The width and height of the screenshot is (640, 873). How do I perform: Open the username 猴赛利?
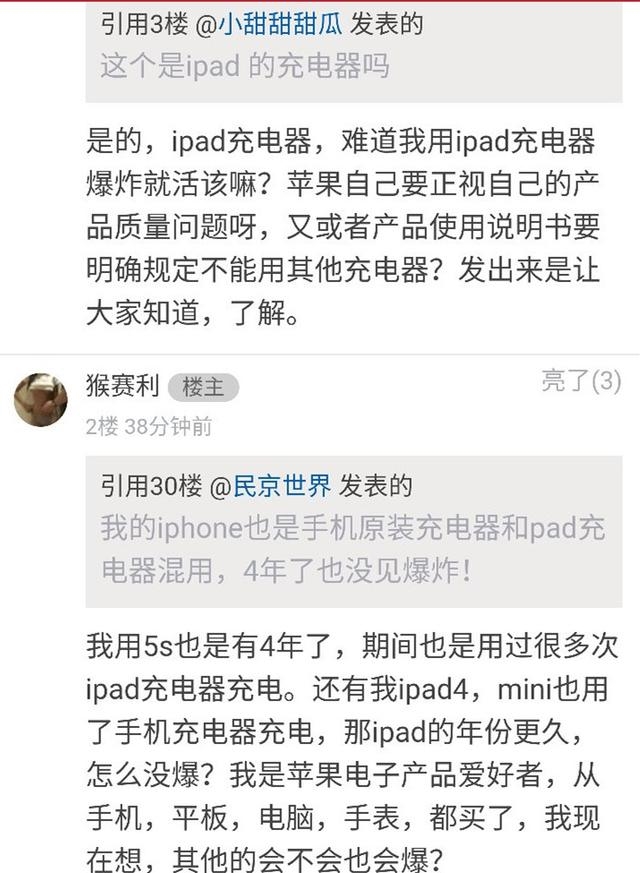(122, 386)
